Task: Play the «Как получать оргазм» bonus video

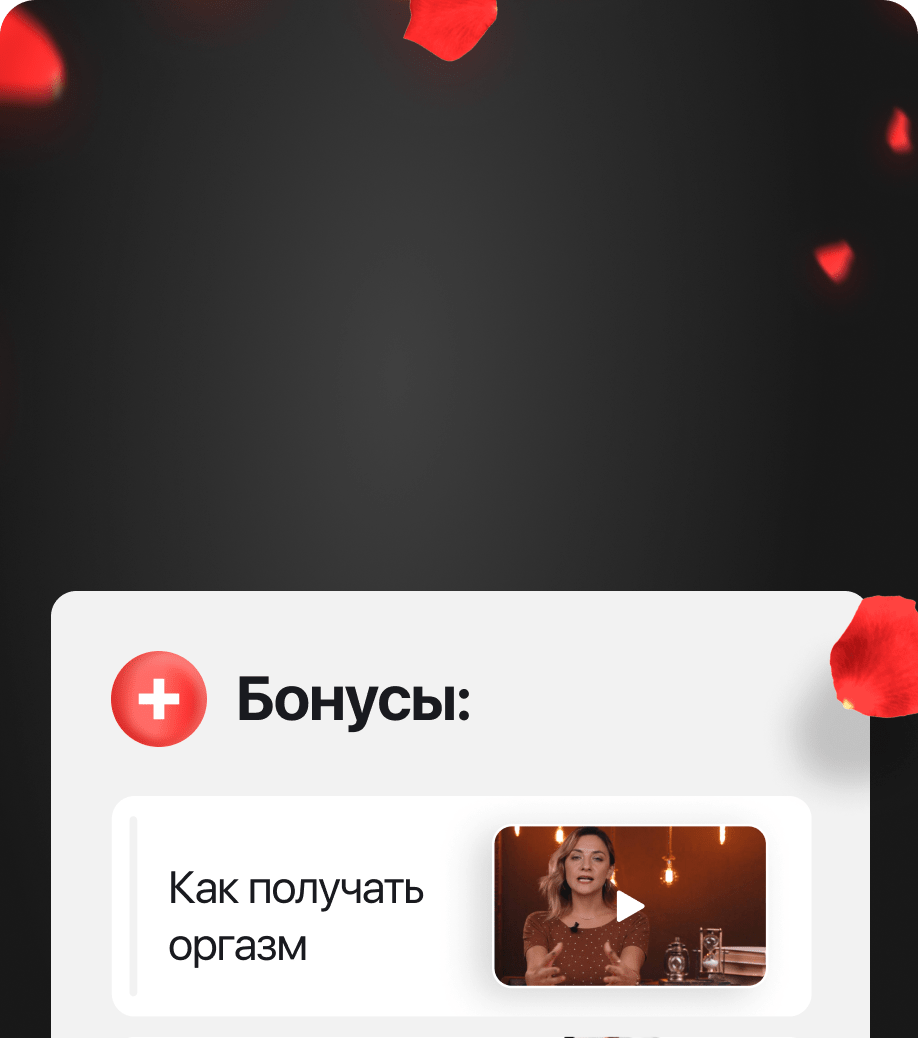Action: point(630,906)
